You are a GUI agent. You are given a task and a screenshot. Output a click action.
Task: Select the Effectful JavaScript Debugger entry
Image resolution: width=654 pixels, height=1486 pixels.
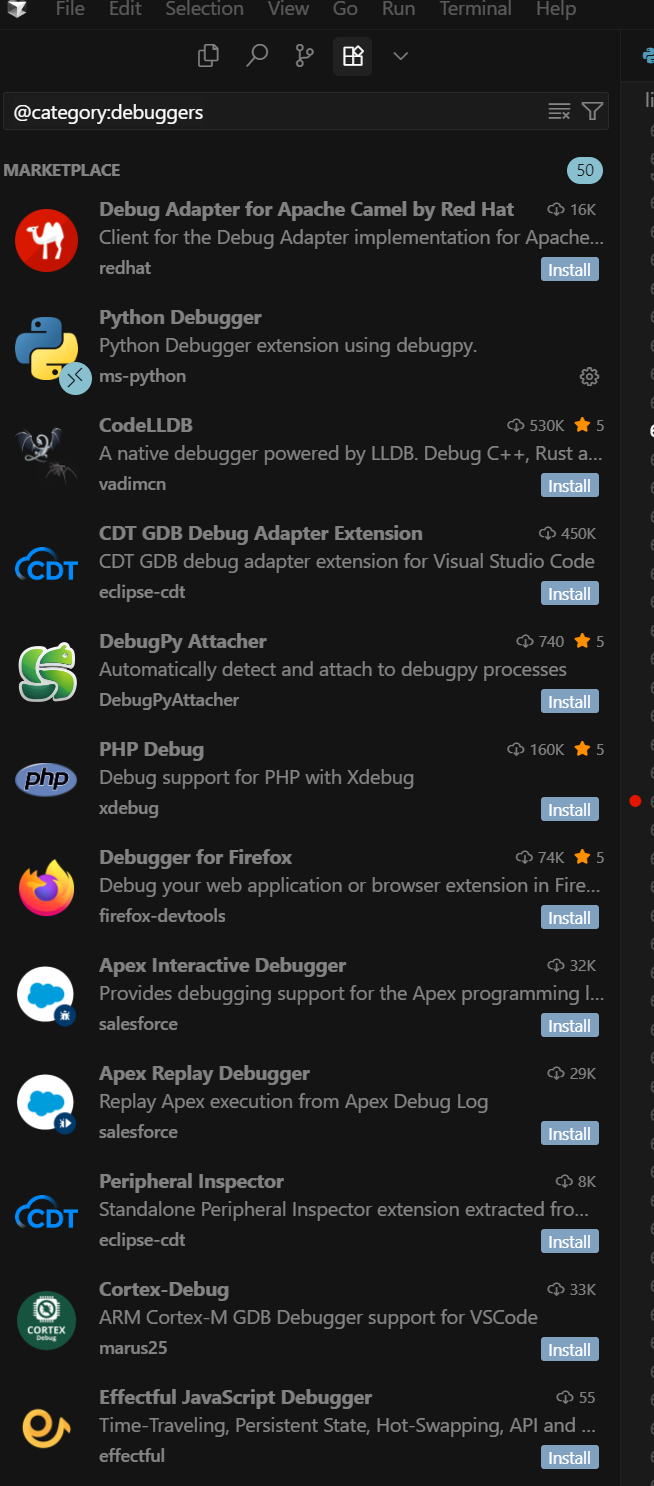point(235,1398)
